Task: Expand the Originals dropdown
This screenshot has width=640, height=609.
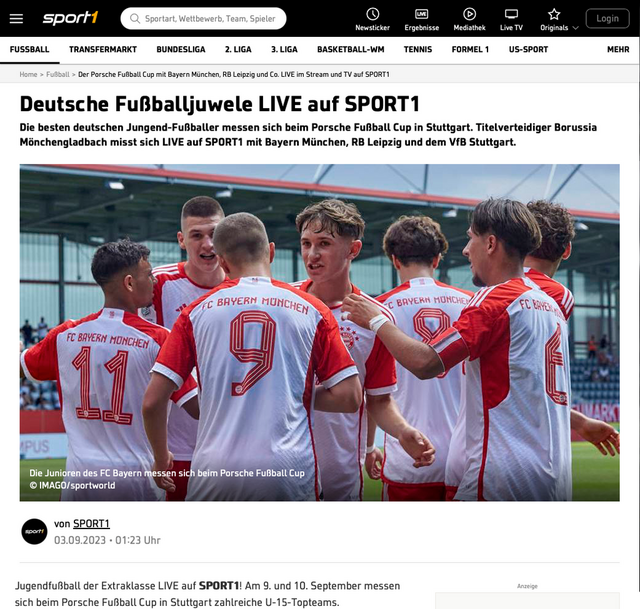Action: click(559, 18)
